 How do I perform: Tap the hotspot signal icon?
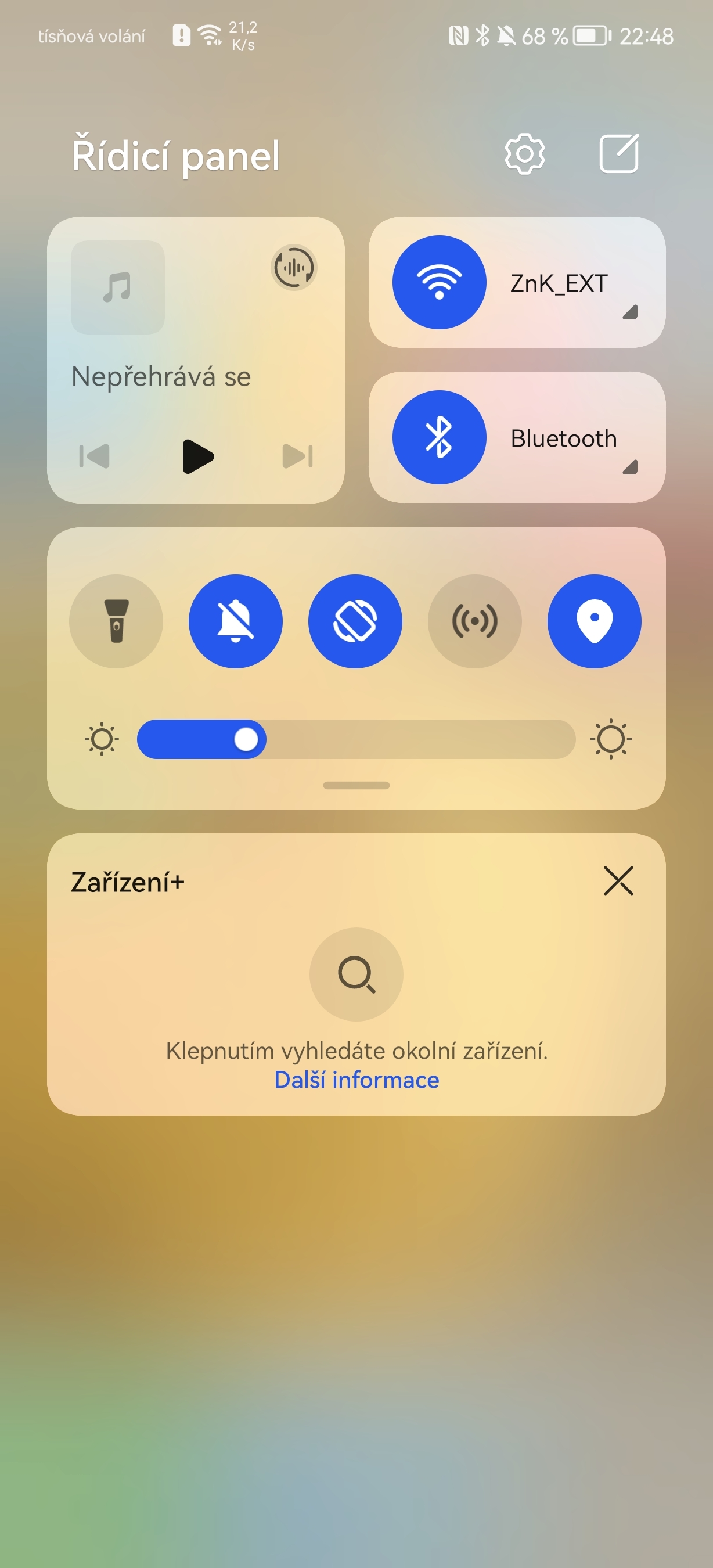pos(475,621)
